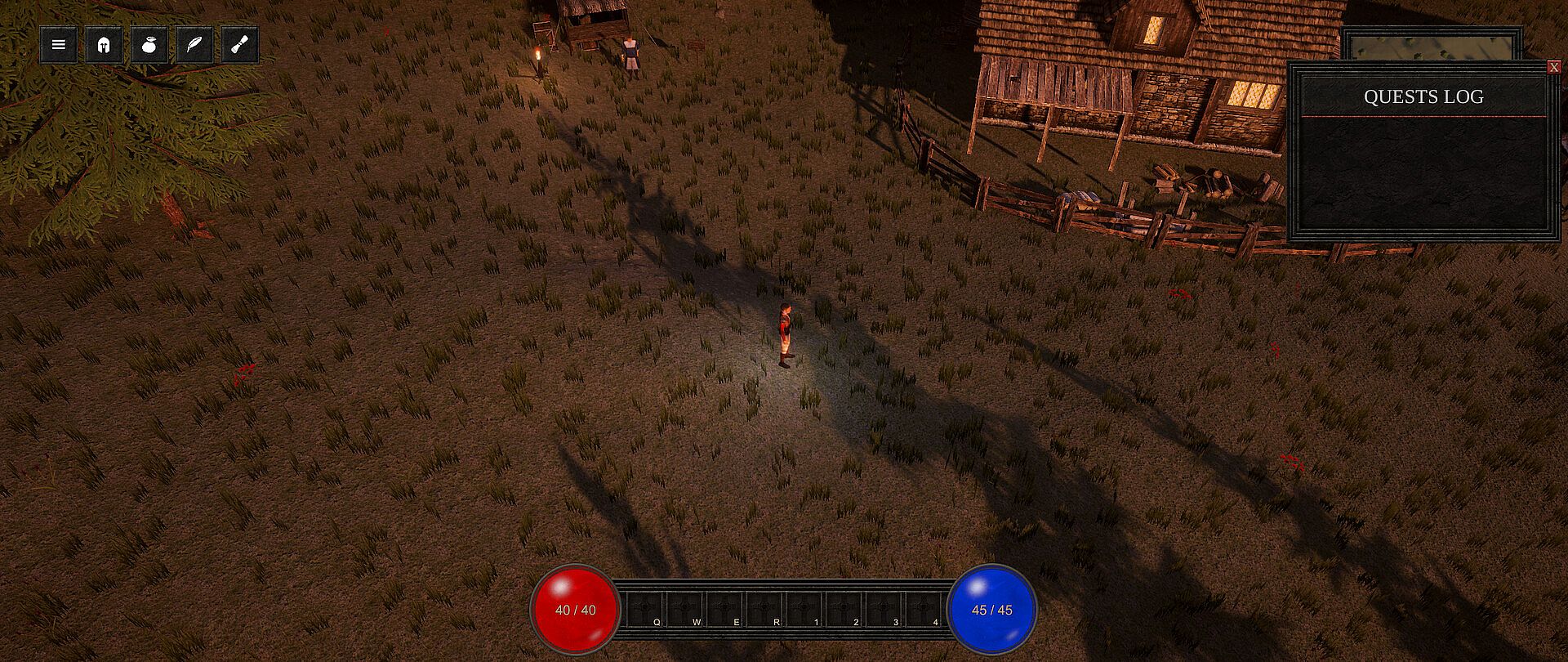Open the hamburger main menu

pos(58,45)
